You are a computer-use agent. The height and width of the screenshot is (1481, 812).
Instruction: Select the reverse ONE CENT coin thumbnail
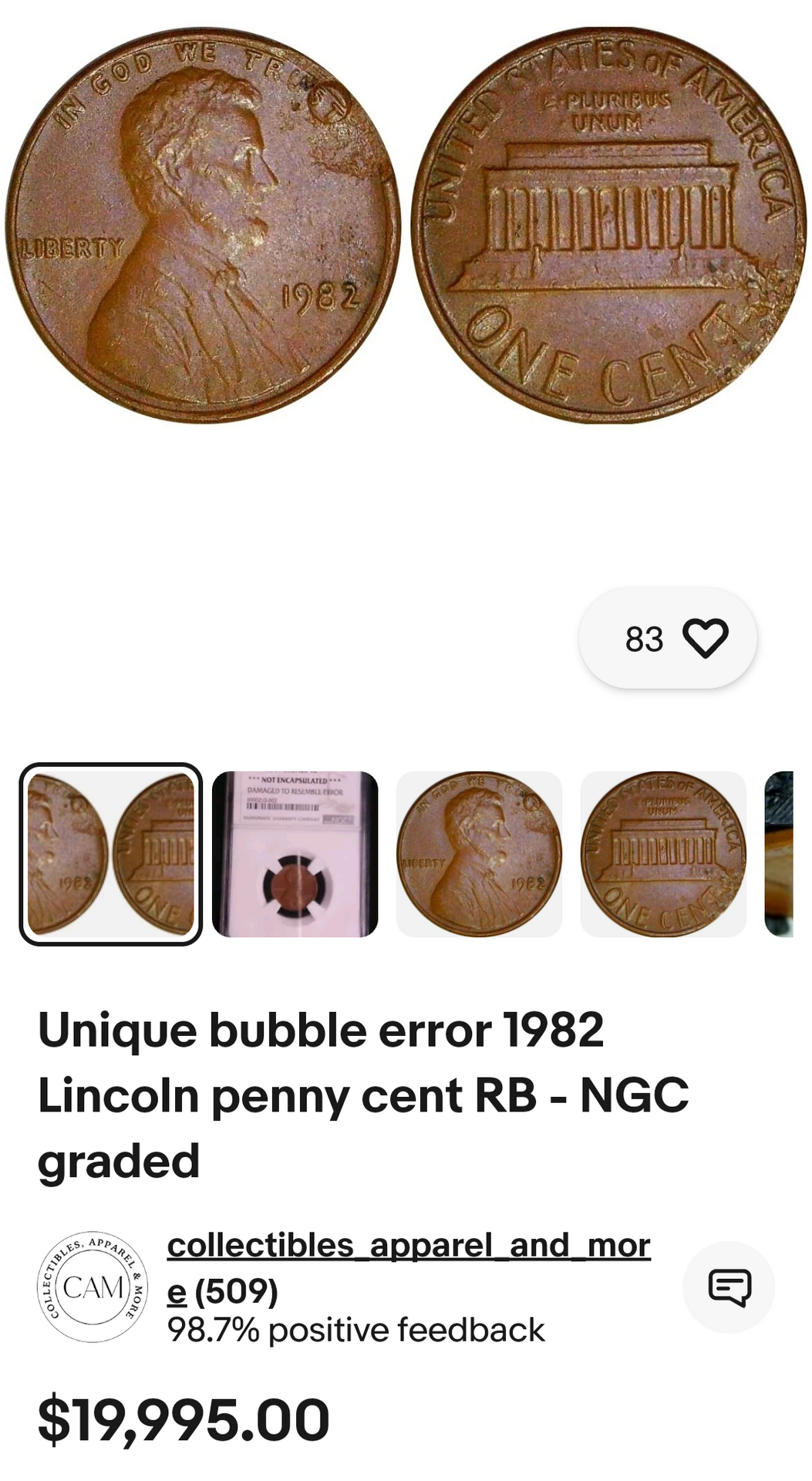click(663, 854)
